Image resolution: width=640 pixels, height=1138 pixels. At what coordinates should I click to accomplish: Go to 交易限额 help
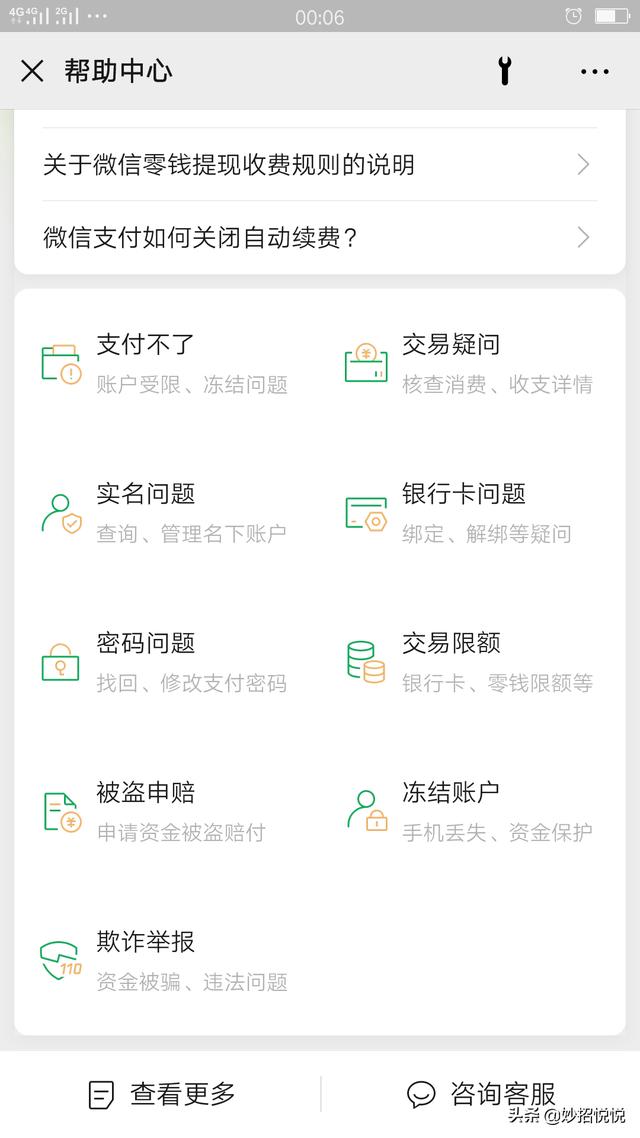point(470,662)
